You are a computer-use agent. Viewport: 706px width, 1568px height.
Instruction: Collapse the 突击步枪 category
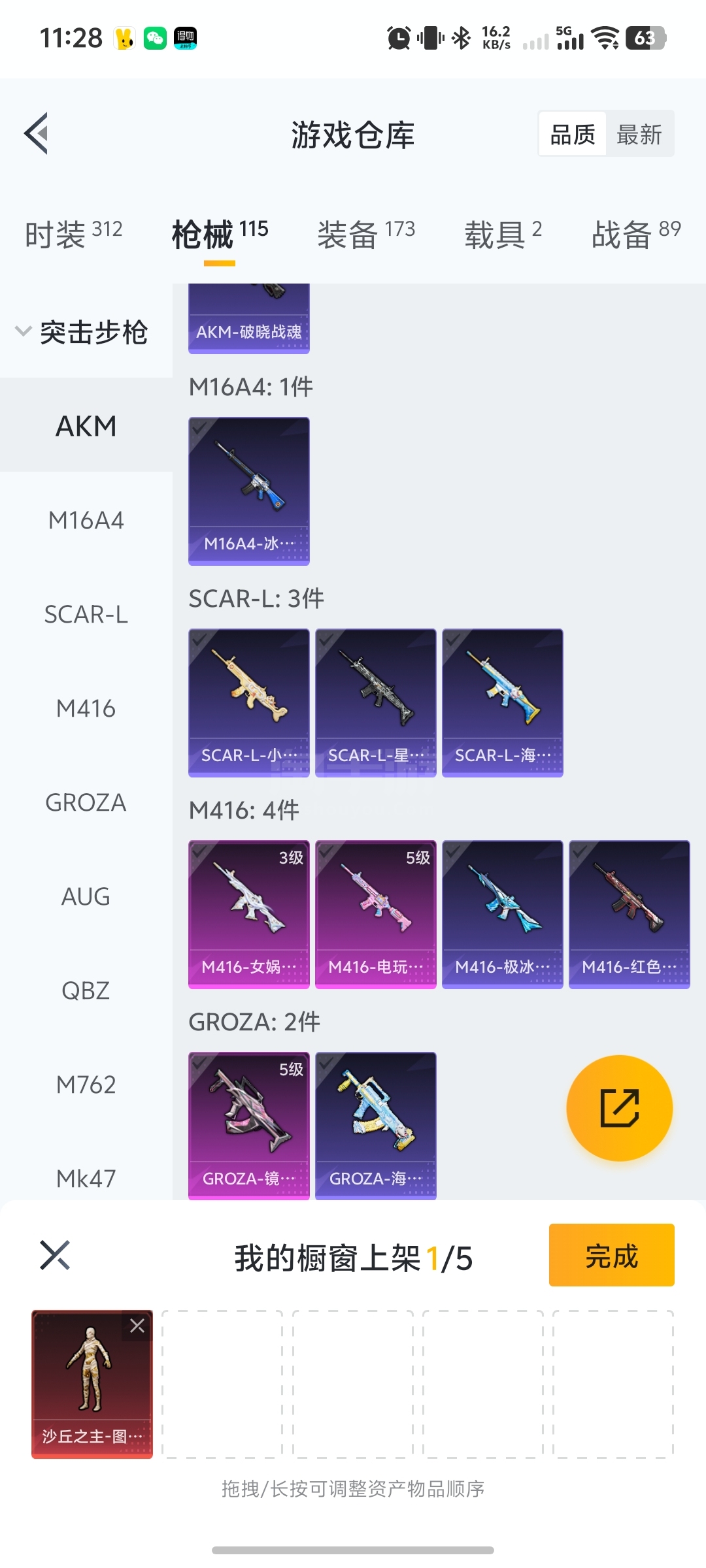coord(82,332)
